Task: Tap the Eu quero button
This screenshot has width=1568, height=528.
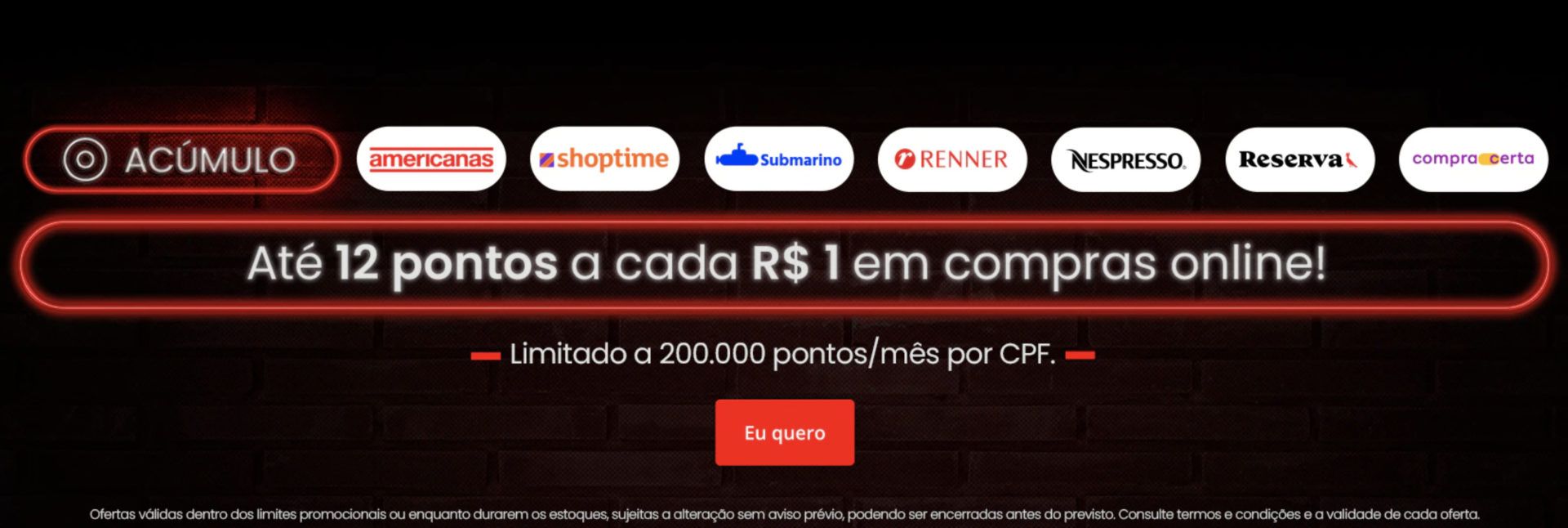Action: tap(784, 432)
